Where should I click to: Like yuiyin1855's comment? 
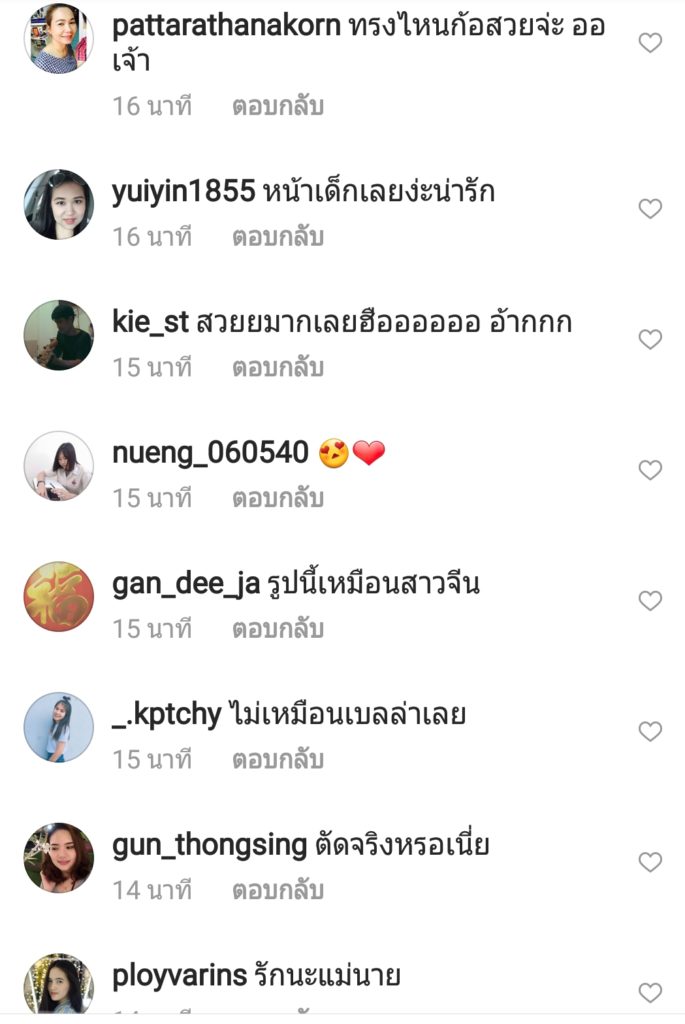click(650, 209)
